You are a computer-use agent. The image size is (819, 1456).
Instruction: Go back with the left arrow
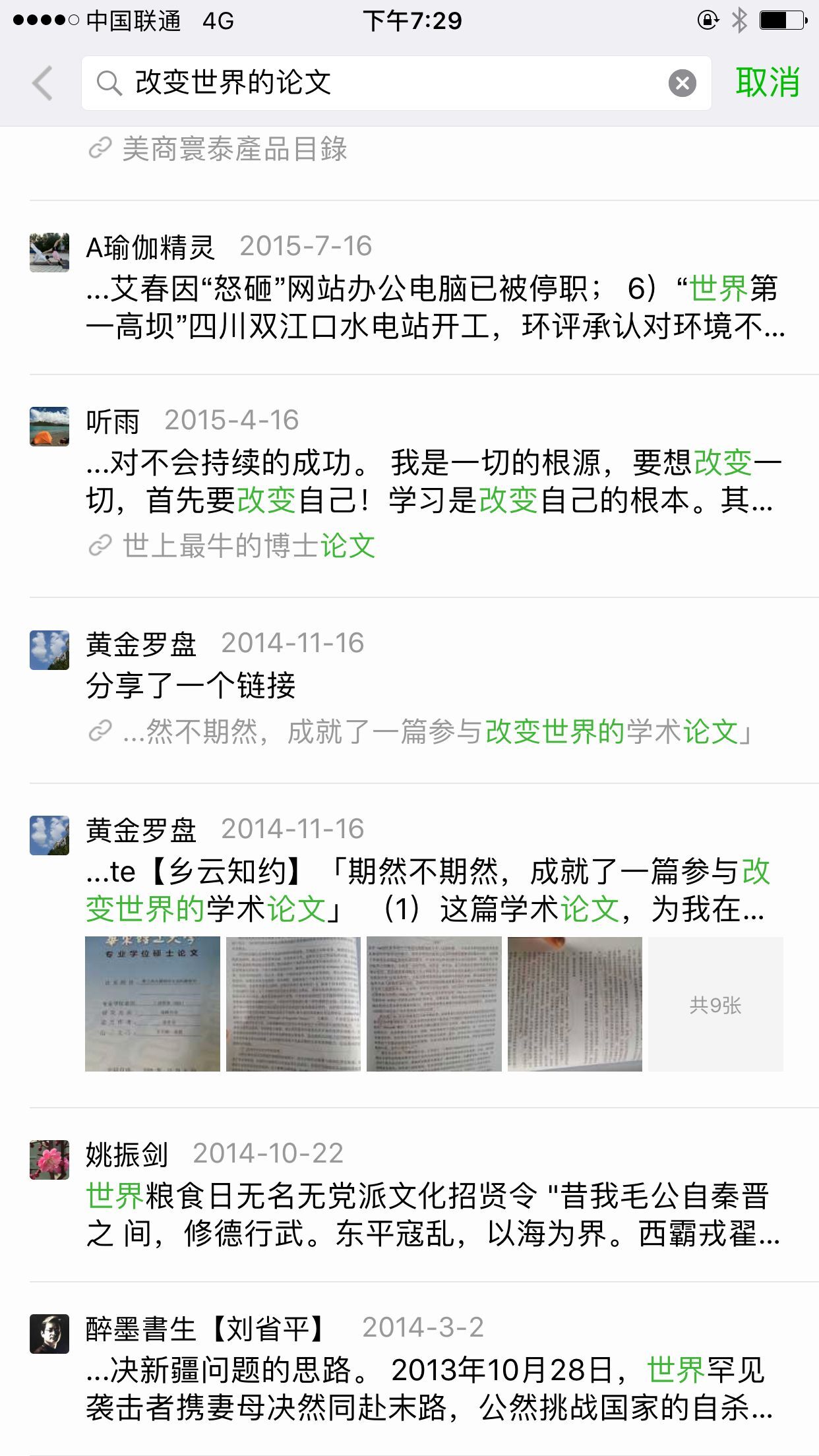(x=42, y=83)
